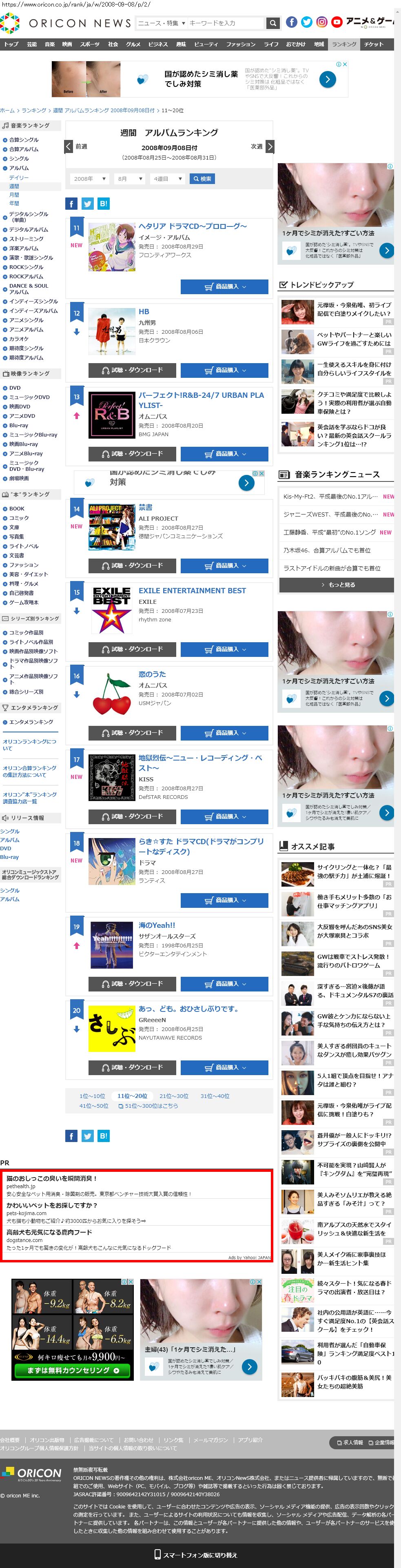Open 恋のうた album link
This screenshot has height=1568, width=401.
click(152, 674)
